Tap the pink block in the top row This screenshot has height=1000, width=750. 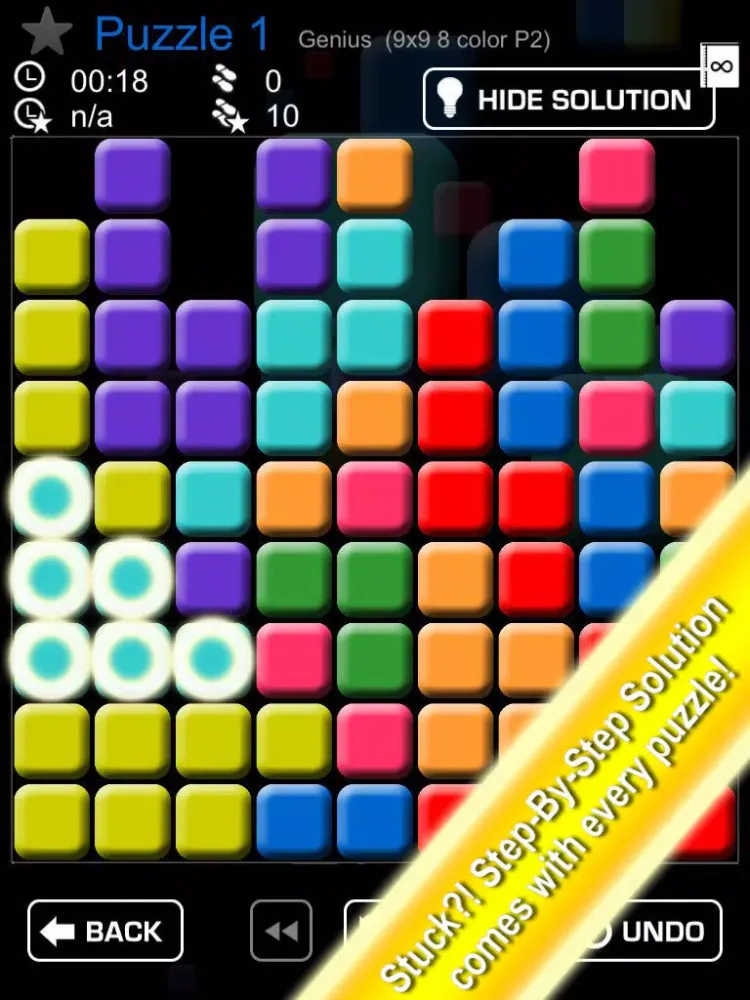point(617,174)
